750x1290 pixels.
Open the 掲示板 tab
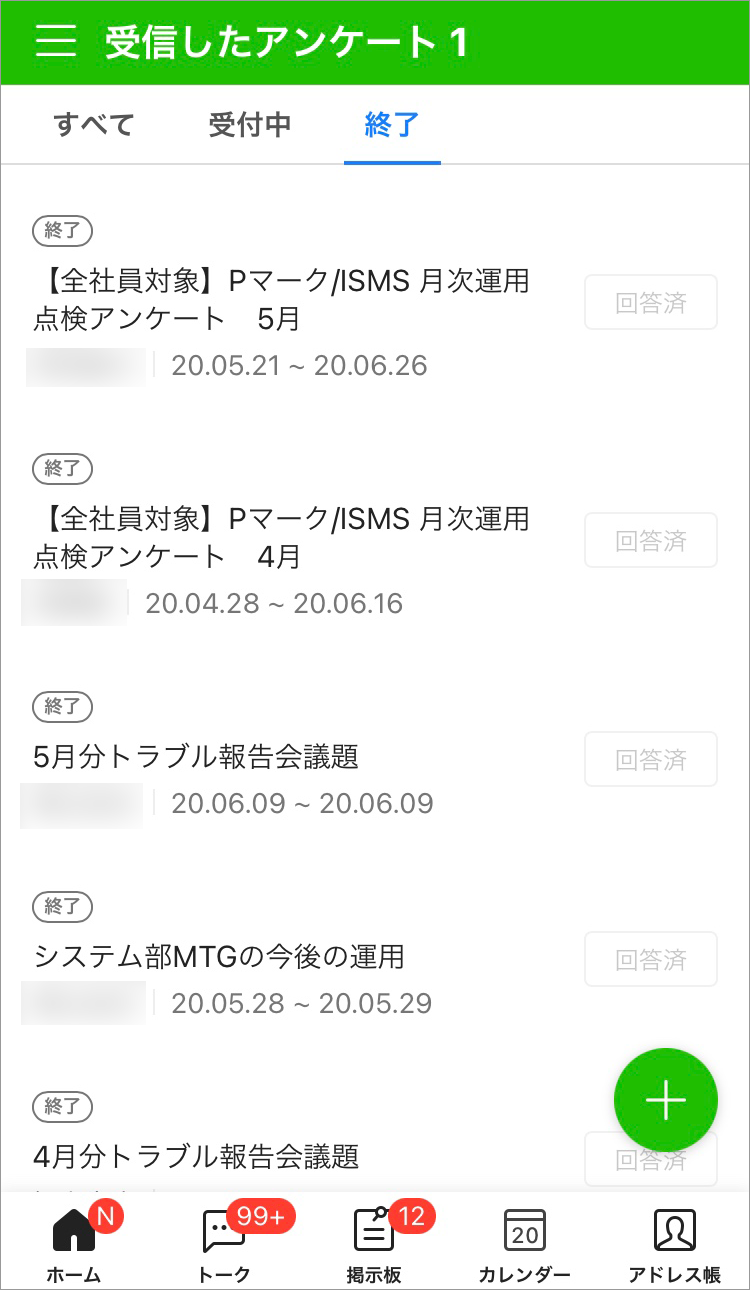click(x=374, y=1243)
